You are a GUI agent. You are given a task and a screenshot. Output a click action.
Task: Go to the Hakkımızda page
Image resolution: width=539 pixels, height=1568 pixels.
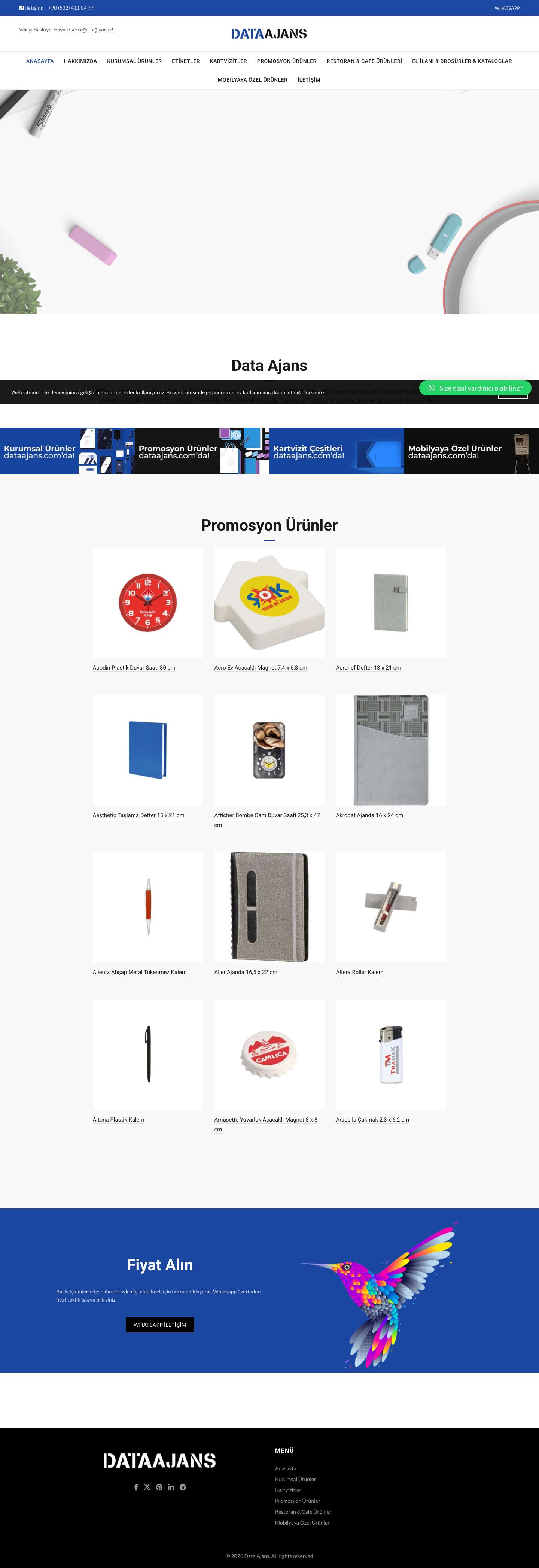[x=80, y=61]
